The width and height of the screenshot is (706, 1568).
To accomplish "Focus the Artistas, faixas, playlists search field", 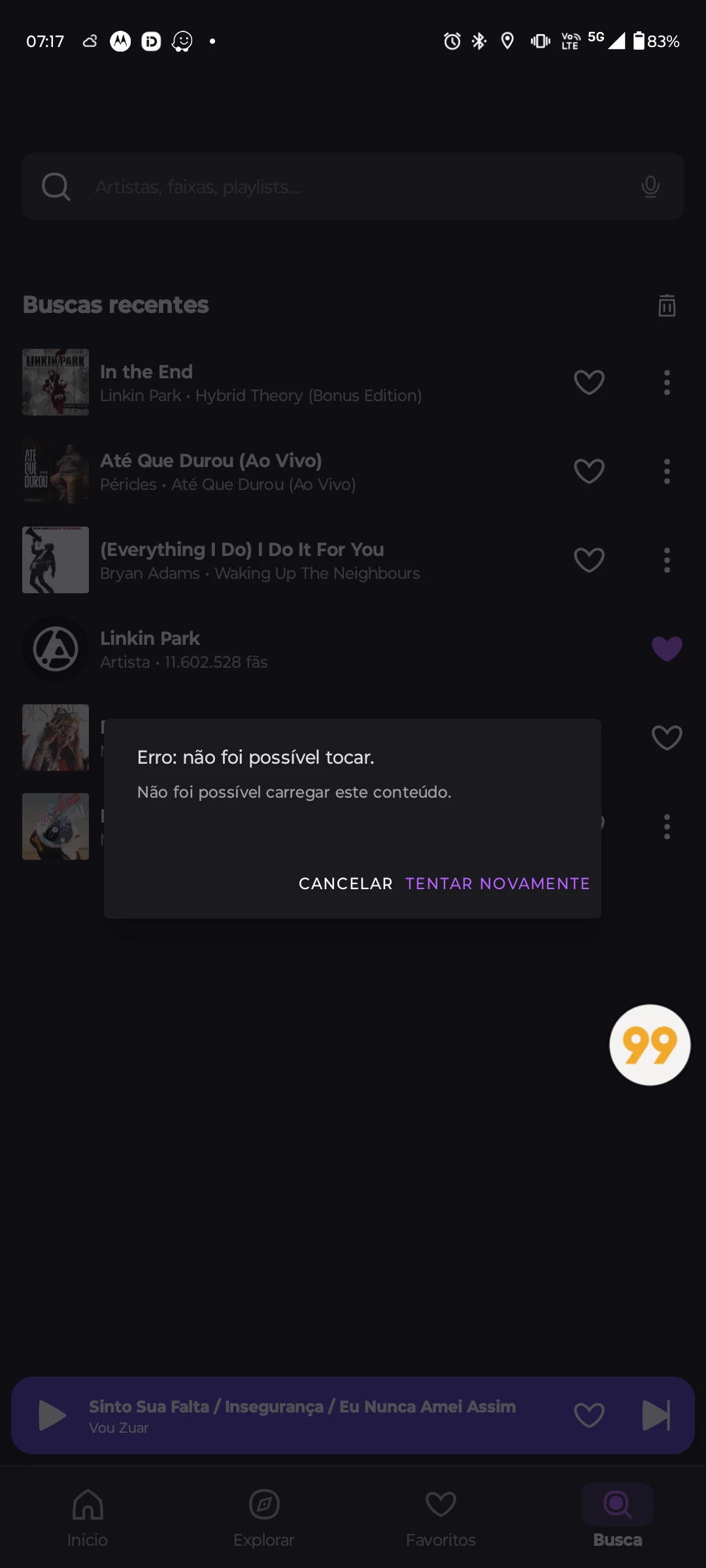I will 353,187.
